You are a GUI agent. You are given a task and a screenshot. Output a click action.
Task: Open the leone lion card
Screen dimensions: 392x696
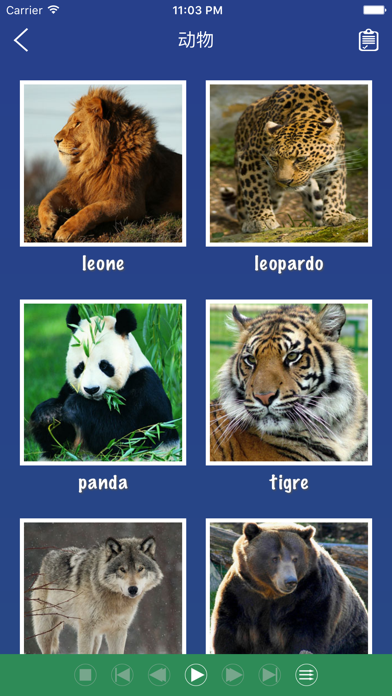[103, 163]
